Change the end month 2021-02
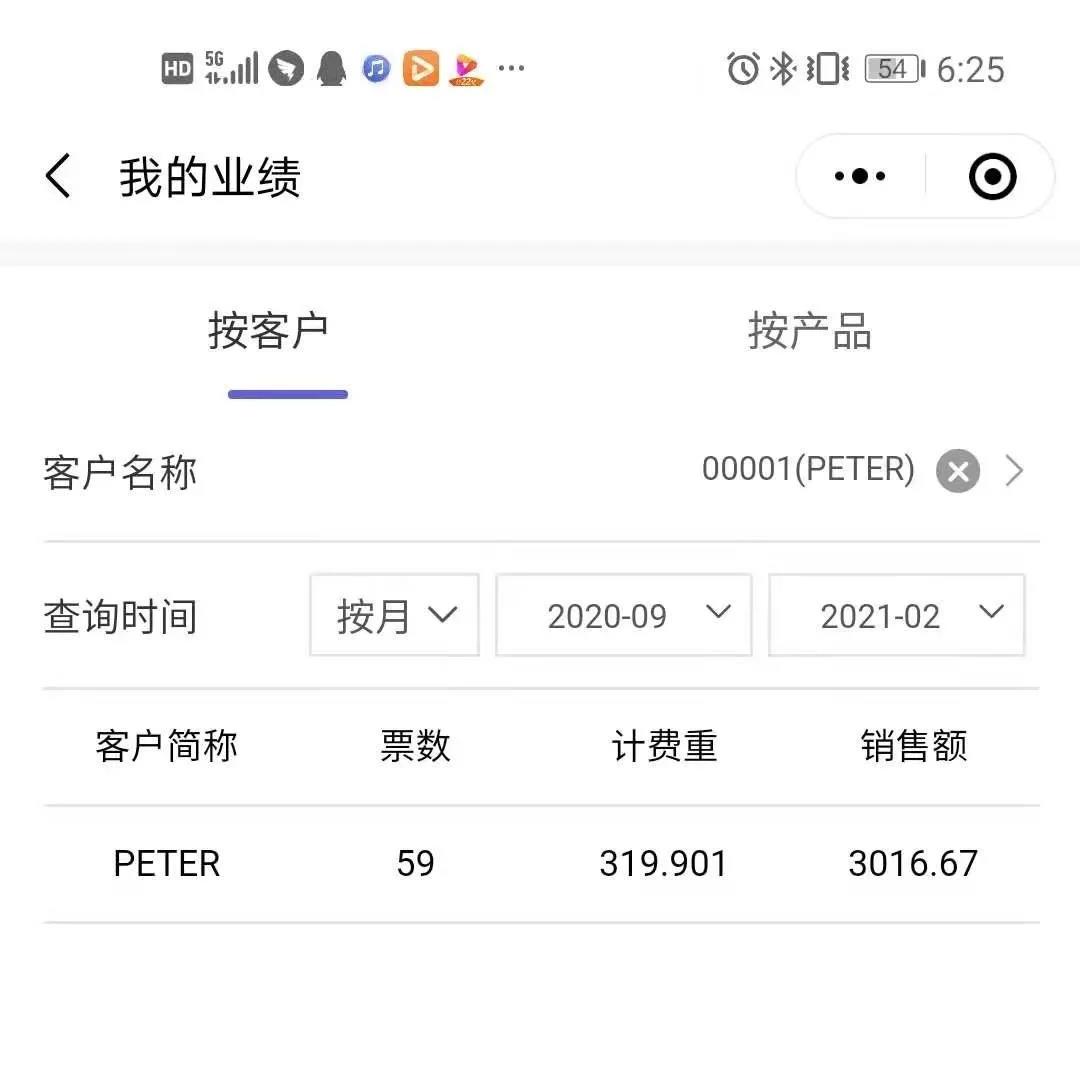The height and width of the screenshot is (1077, 1080). 896,615
